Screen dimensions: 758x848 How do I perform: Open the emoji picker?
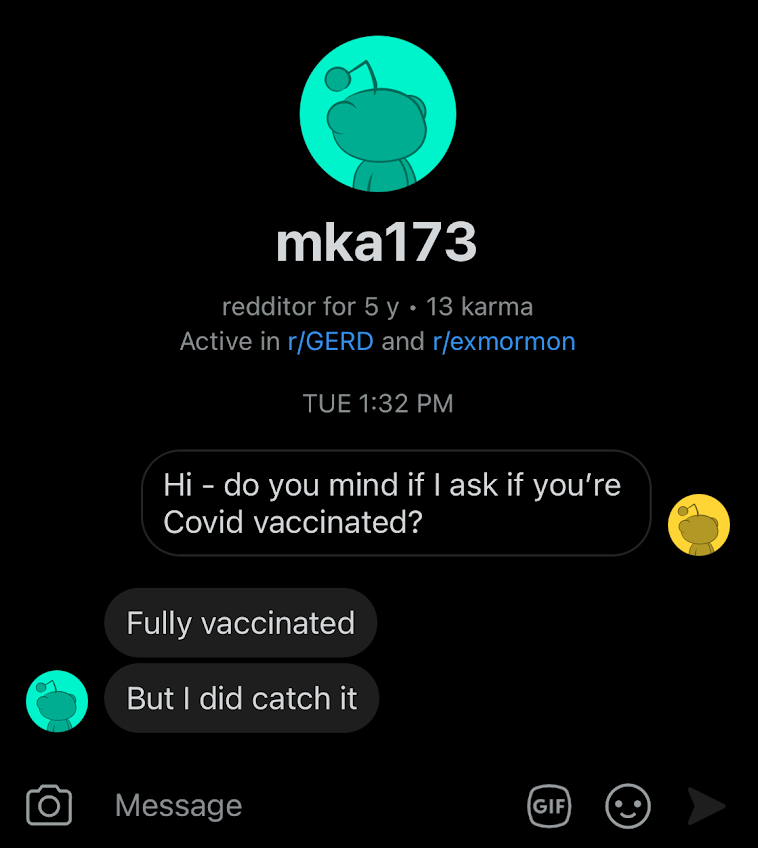click(x=628, y=805)
